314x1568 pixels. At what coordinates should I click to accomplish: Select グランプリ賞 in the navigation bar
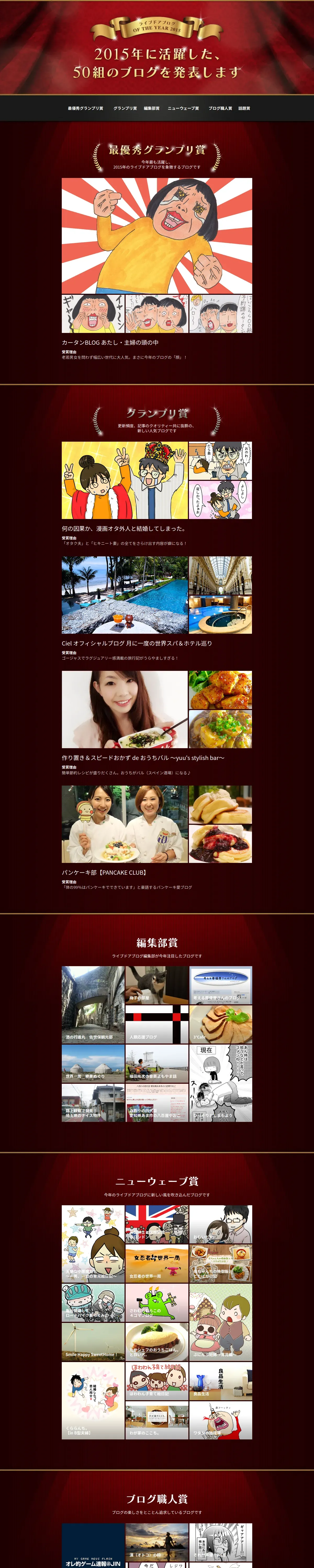tap(125, 108)
